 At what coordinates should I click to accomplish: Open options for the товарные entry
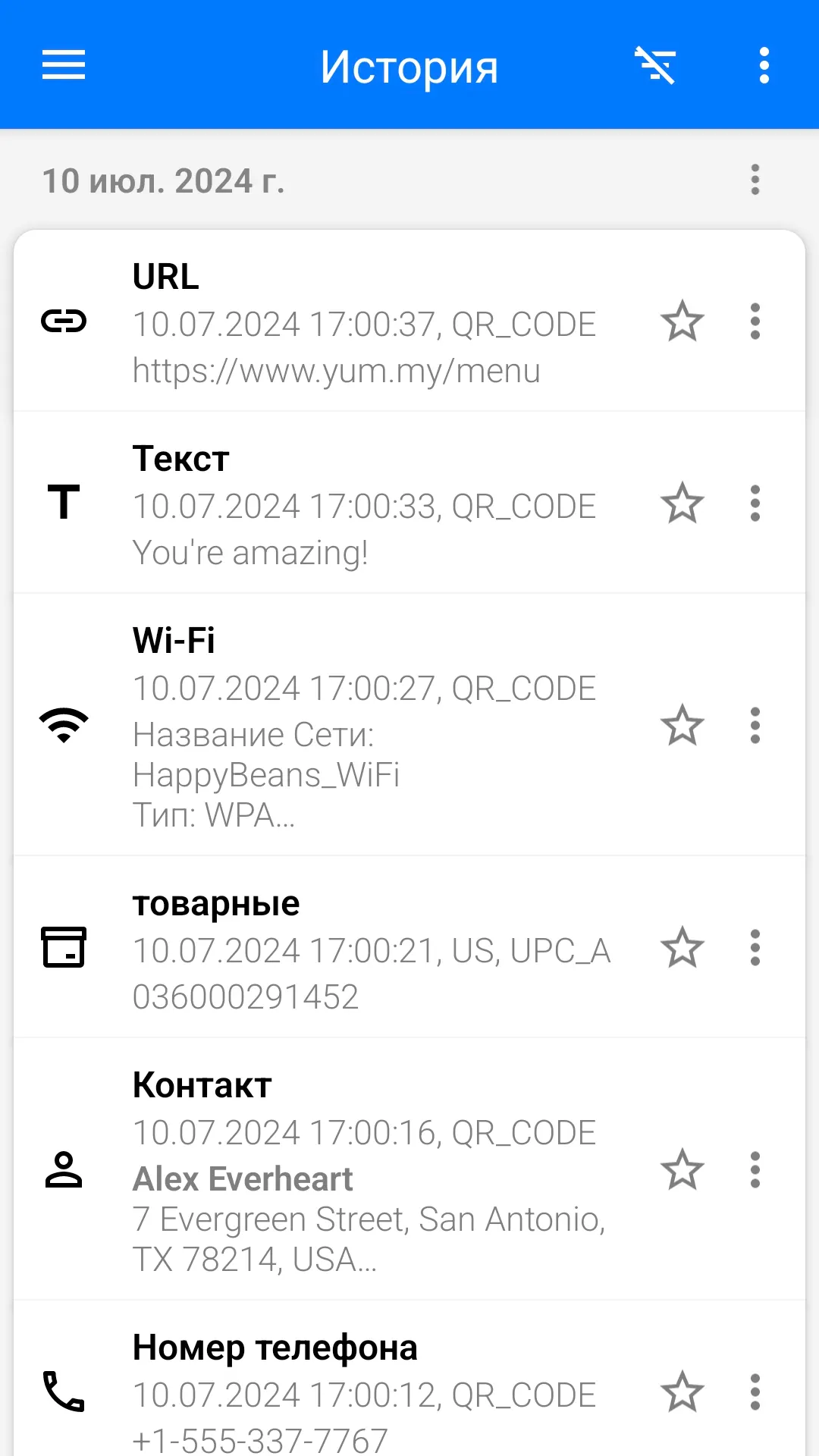coord(755,948)
